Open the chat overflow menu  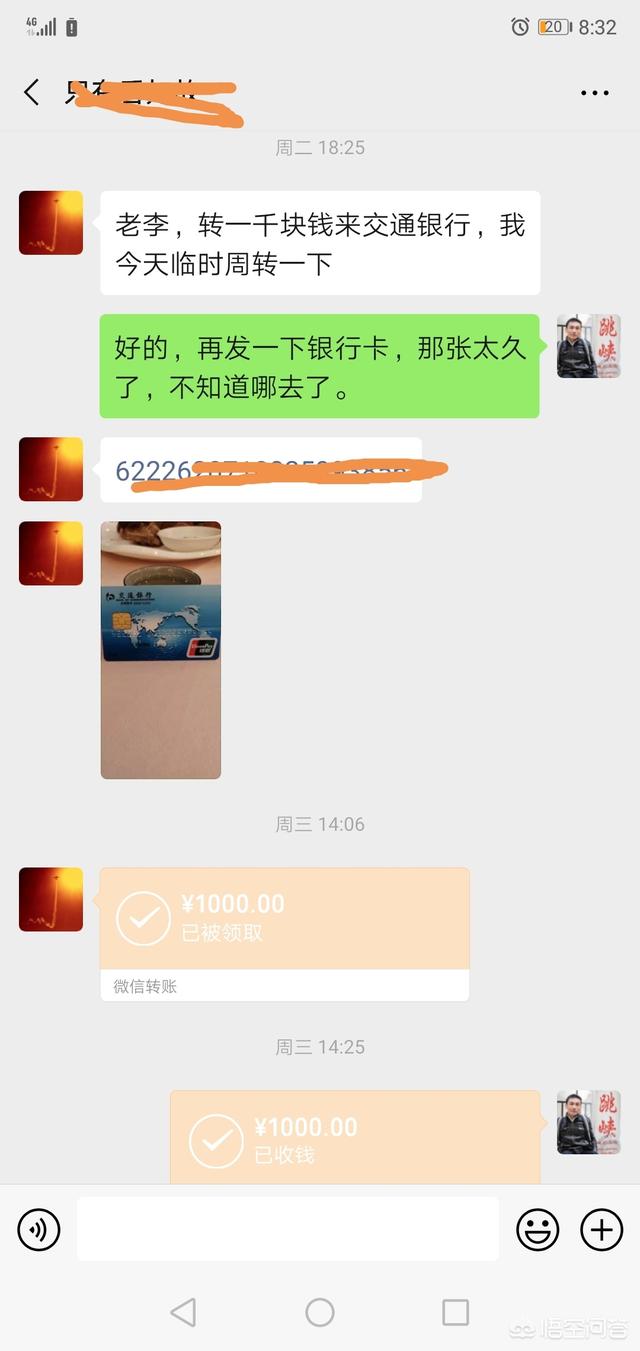(x=595, y=93)
